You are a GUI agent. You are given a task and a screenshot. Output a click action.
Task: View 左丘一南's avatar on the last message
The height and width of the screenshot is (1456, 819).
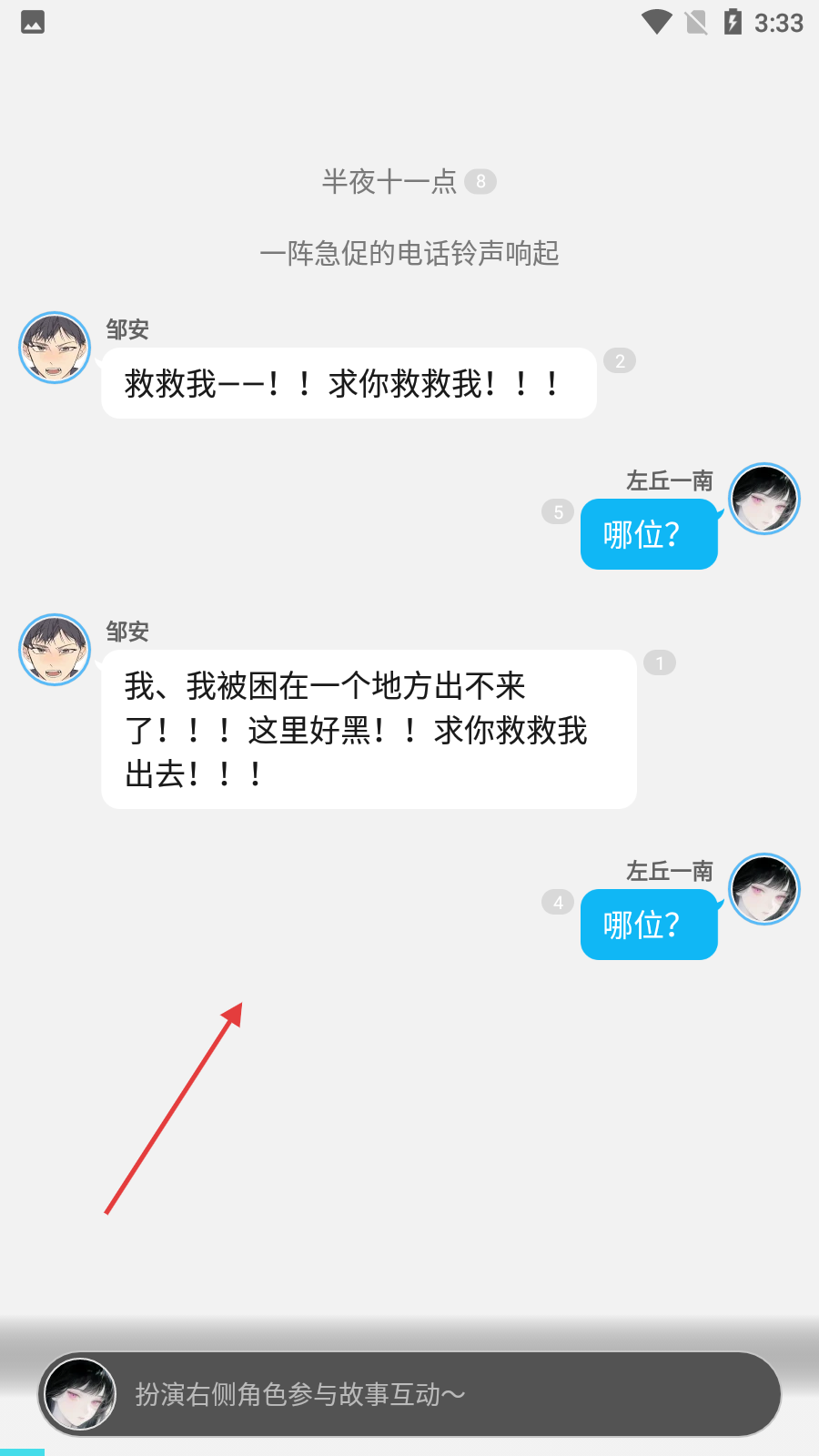point(764,889)
